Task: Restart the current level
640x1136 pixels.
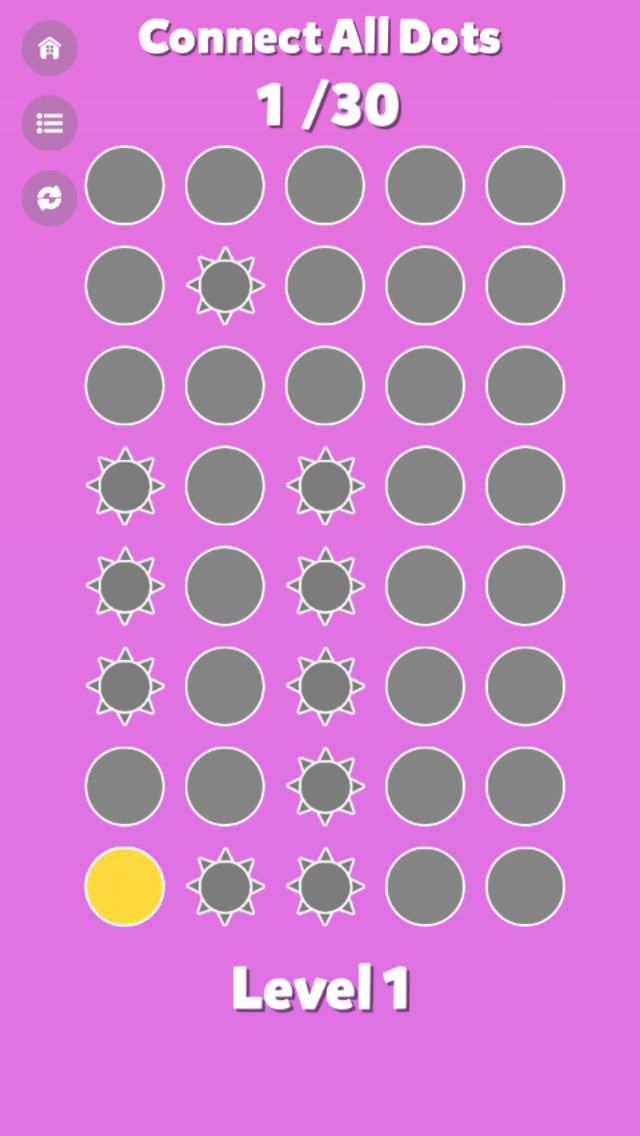Action: point(49,198)
